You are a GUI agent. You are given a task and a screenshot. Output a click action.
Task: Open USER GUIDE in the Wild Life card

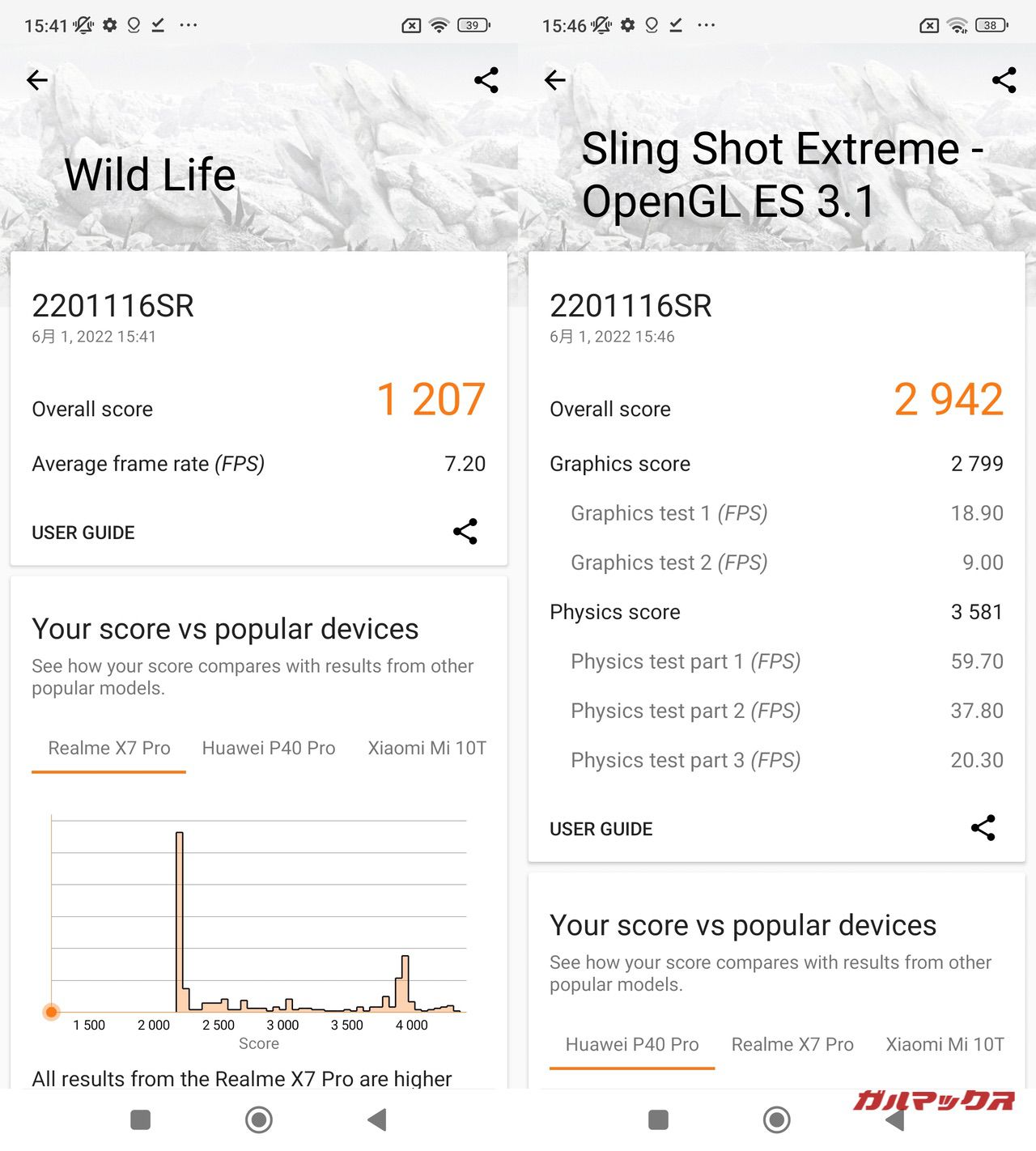[83, 533]
